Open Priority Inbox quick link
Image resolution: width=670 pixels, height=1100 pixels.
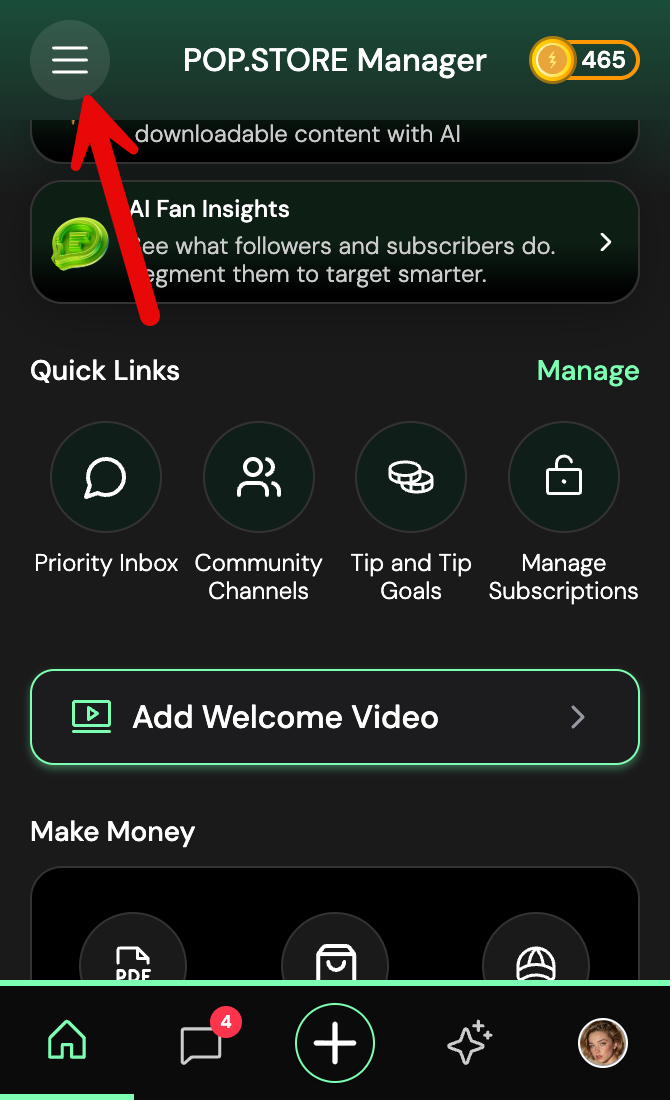105,477
